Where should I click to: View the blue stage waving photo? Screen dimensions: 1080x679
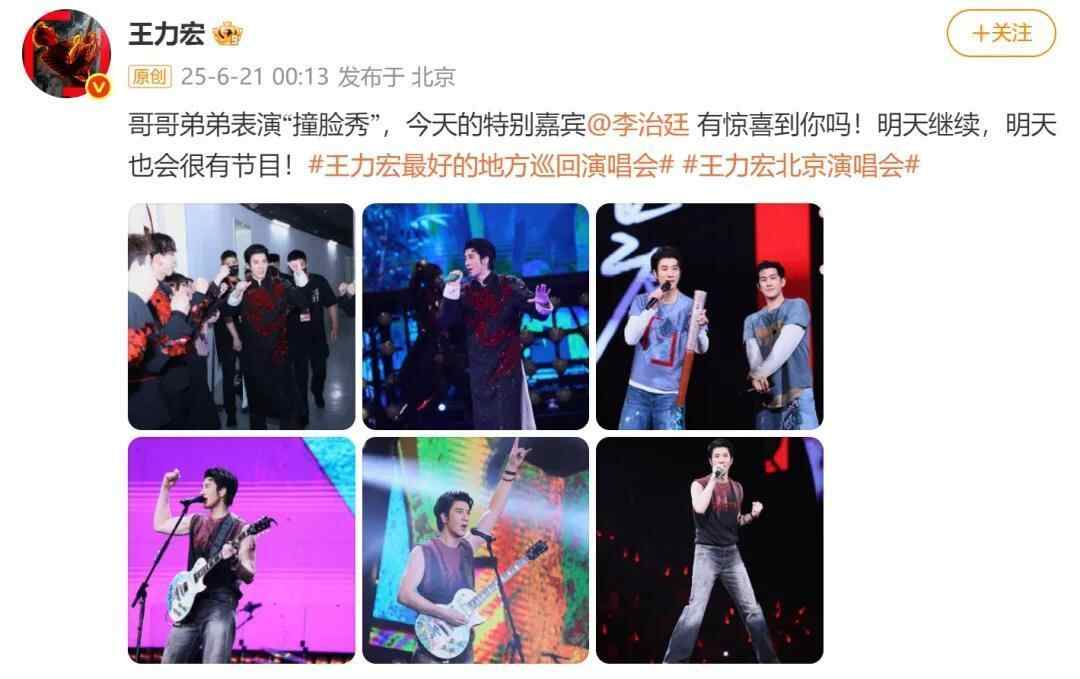(475, 316)
